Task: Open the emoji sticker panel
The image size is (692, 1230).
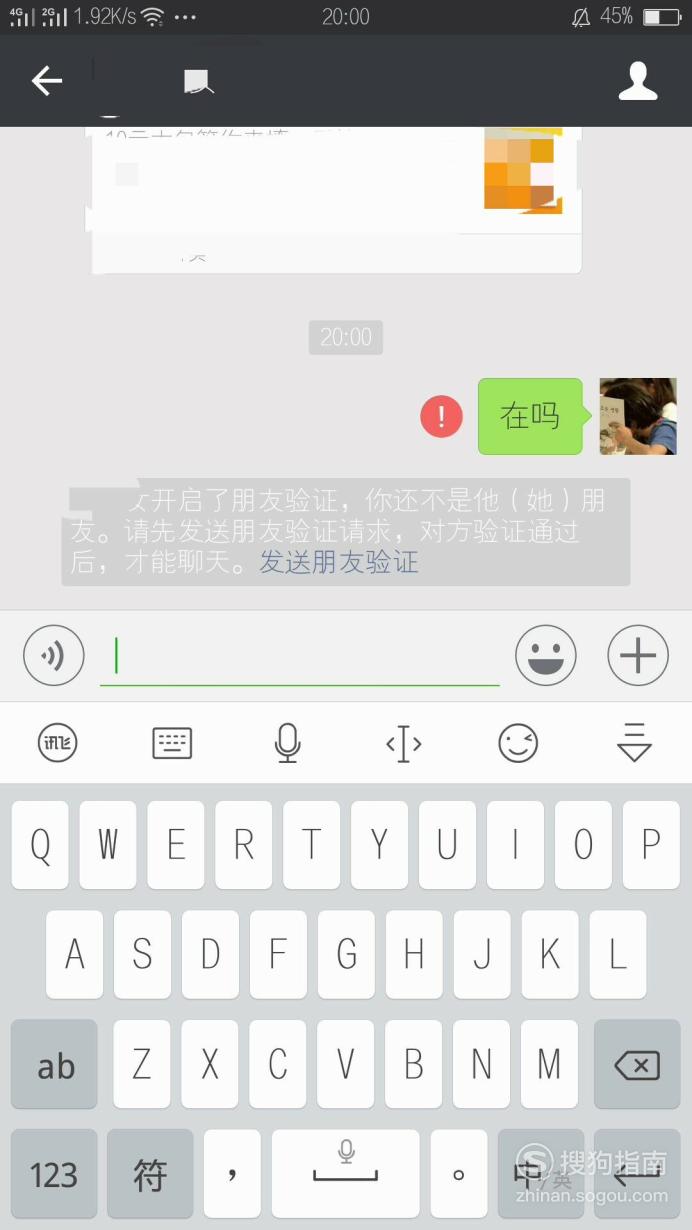Action: coord(546,656)
